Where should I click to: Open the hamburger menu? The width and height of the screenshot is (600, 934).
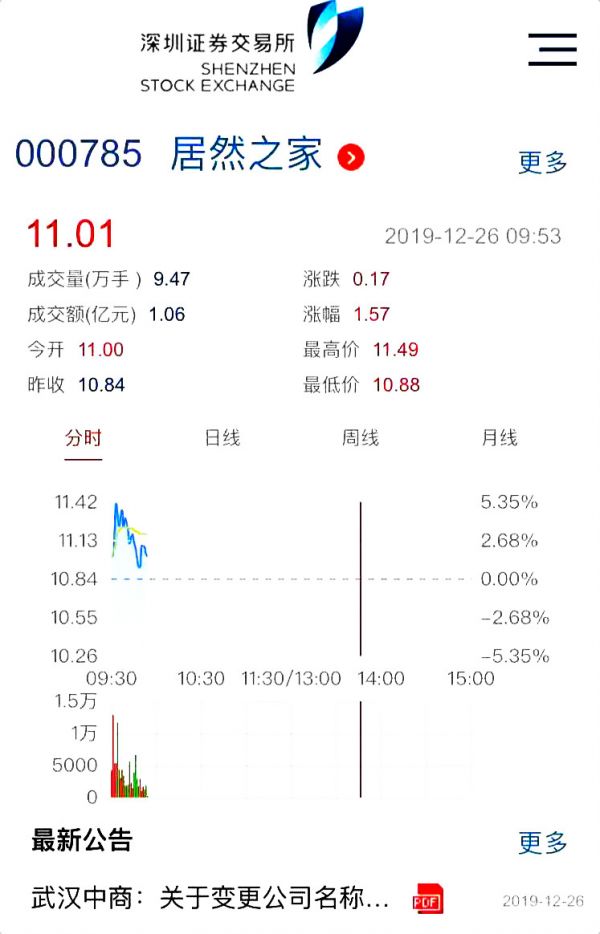point(552,49)
